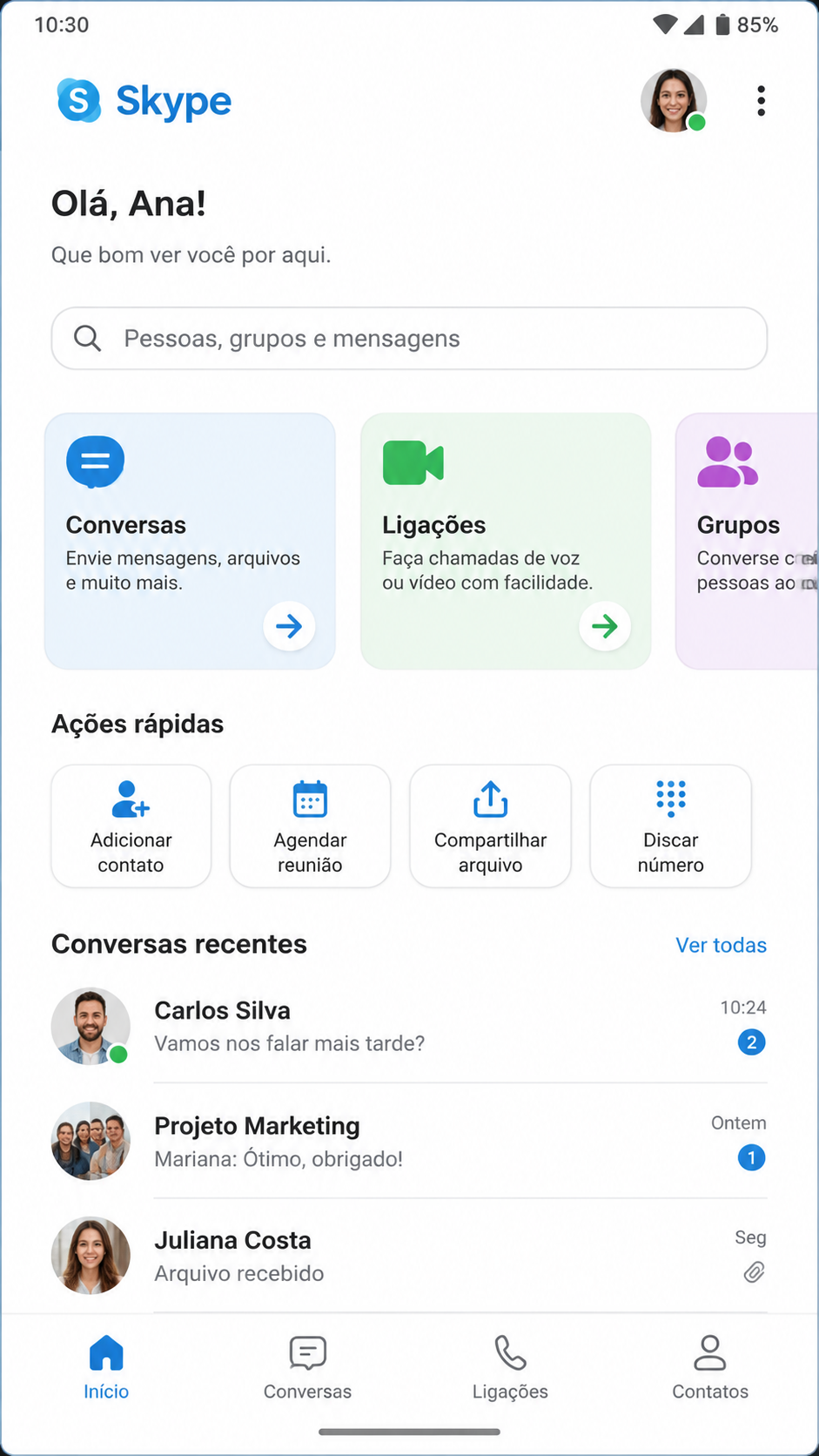Select Adicionar contato quick action
Screen dimensions: 819x1456
click(x=131, y=826)
